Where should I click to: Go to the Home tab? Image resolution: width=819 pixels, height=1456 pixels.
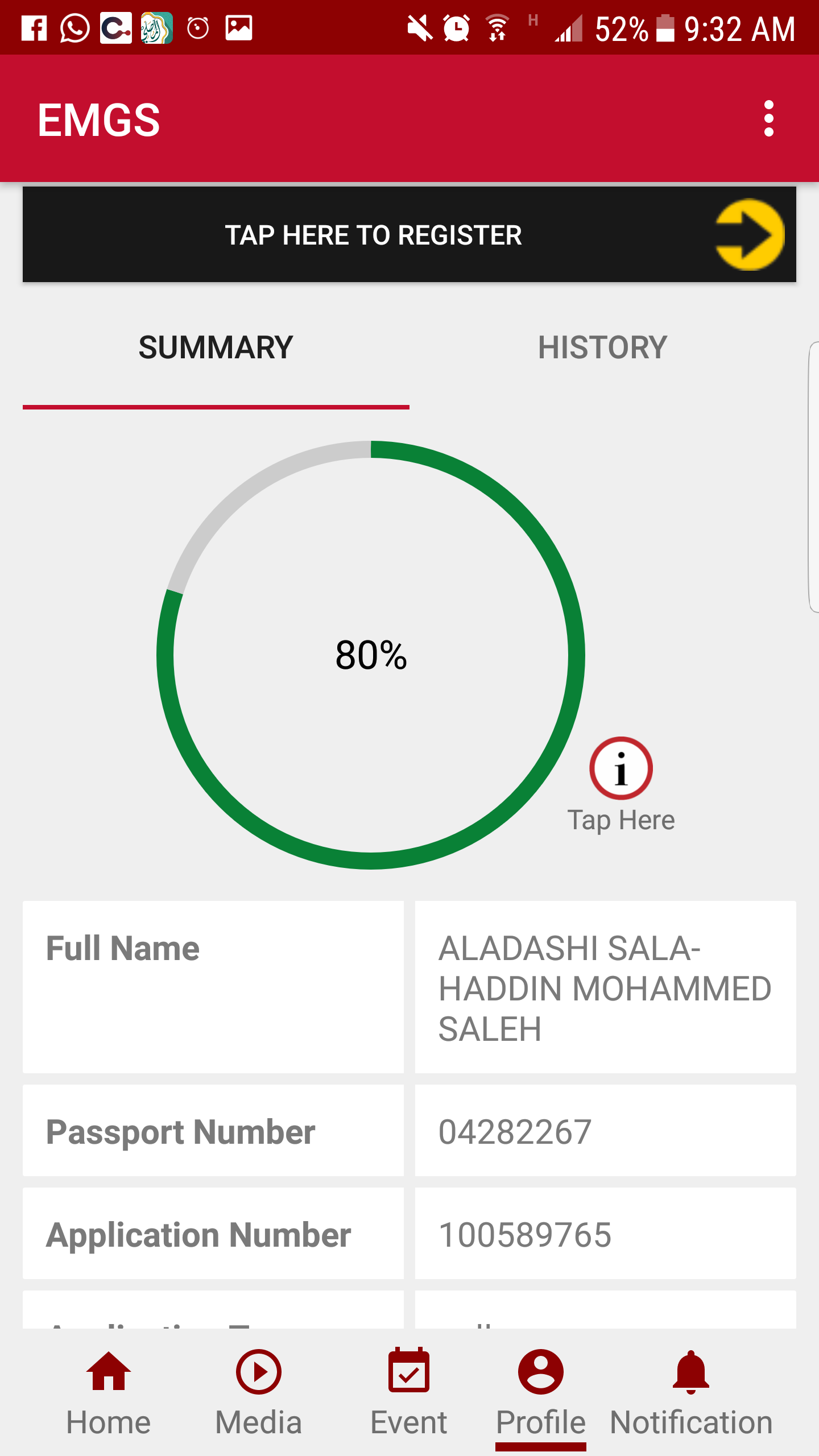point(108,1393)
